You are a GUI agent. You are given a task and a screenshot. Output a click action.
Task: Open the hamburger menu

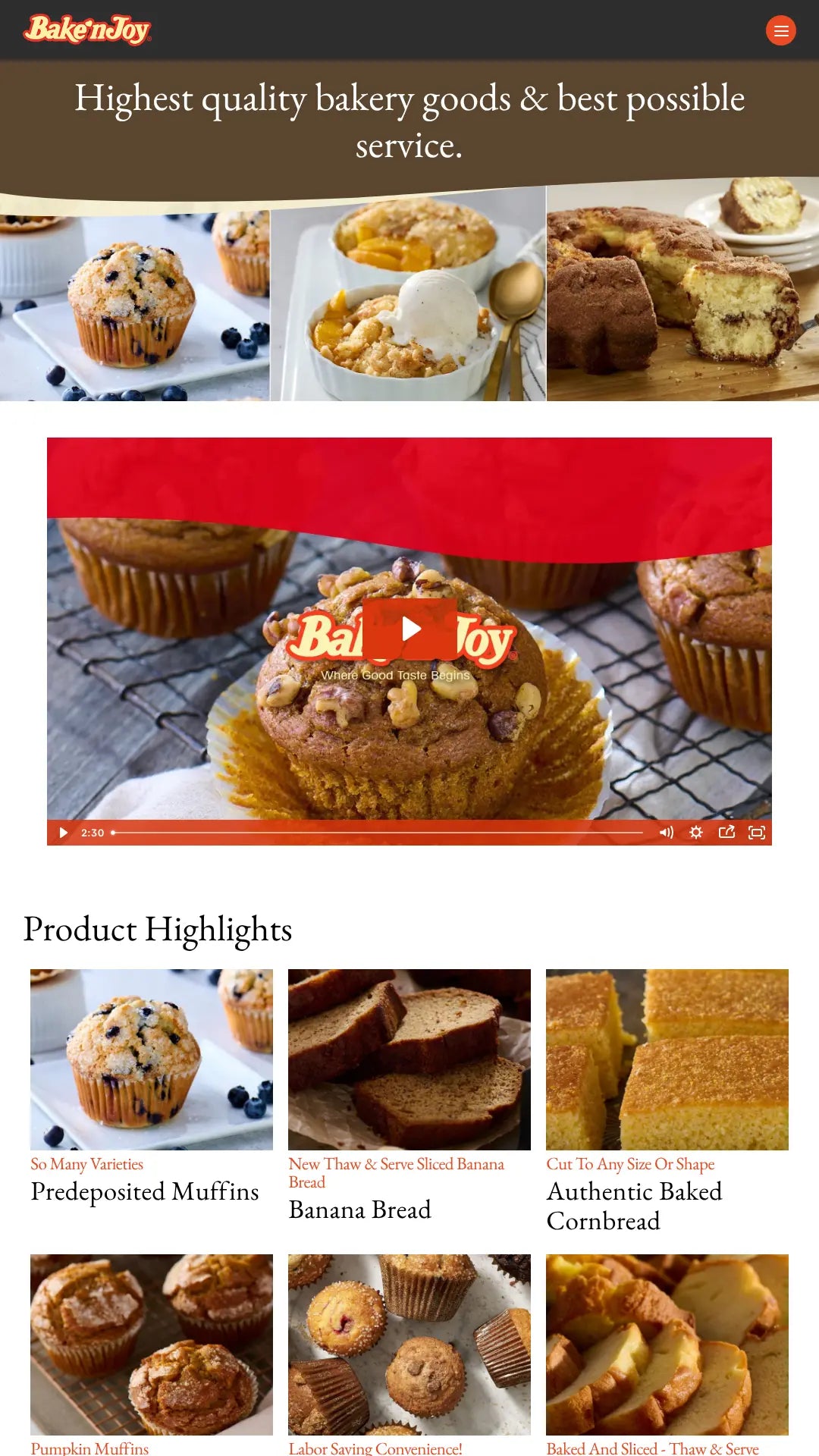pos(780,31)
